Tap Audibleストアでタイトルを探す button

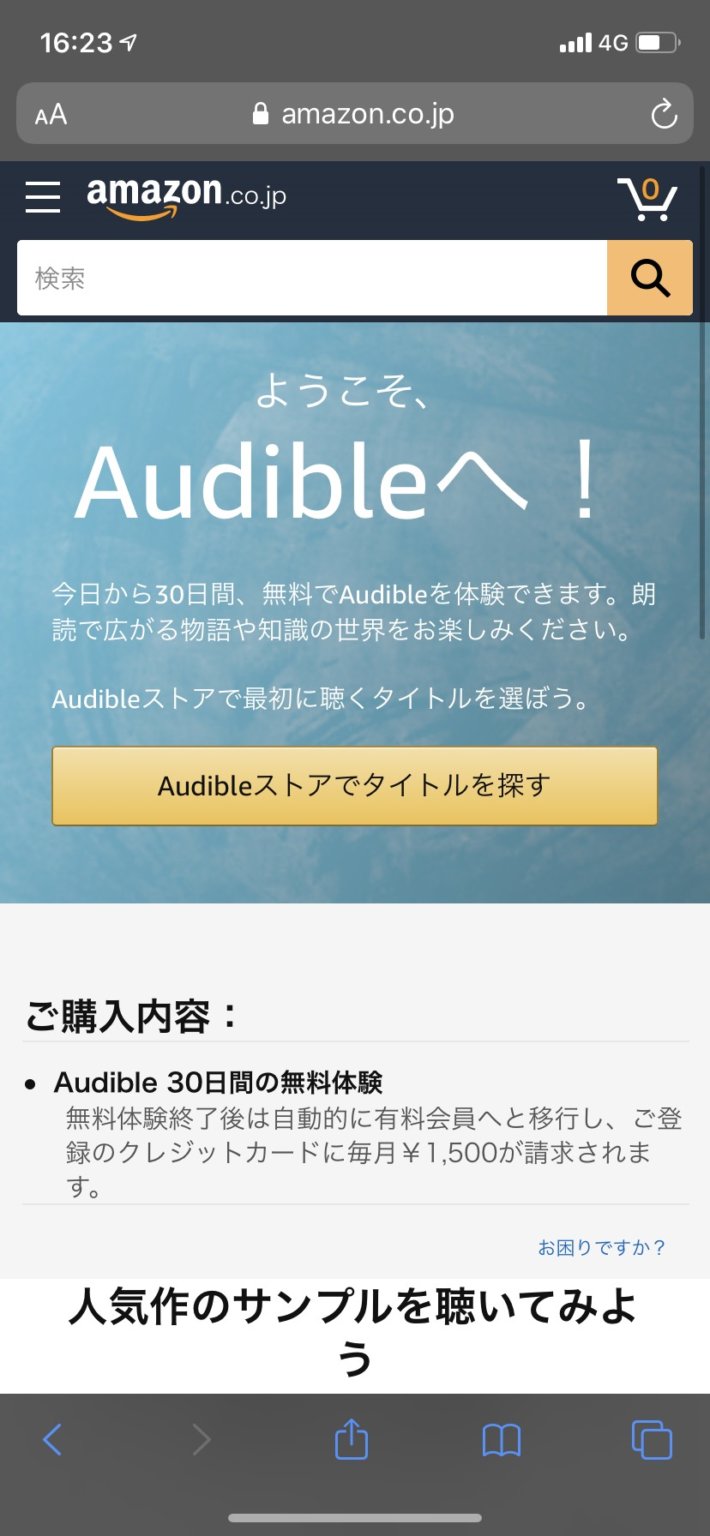[x=355, y=786]
